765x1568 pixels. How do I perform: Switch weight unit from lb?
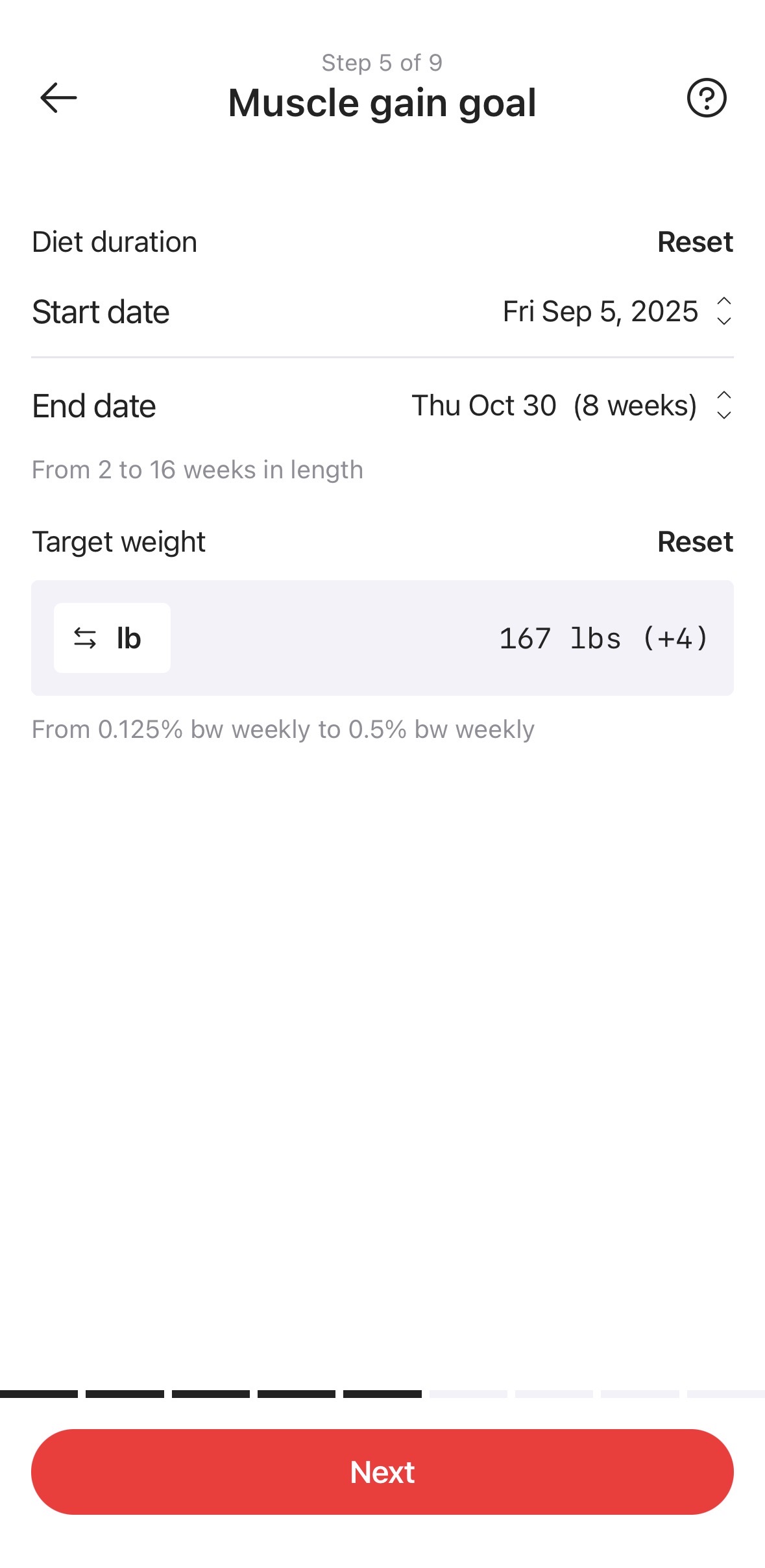click(112, 638)
